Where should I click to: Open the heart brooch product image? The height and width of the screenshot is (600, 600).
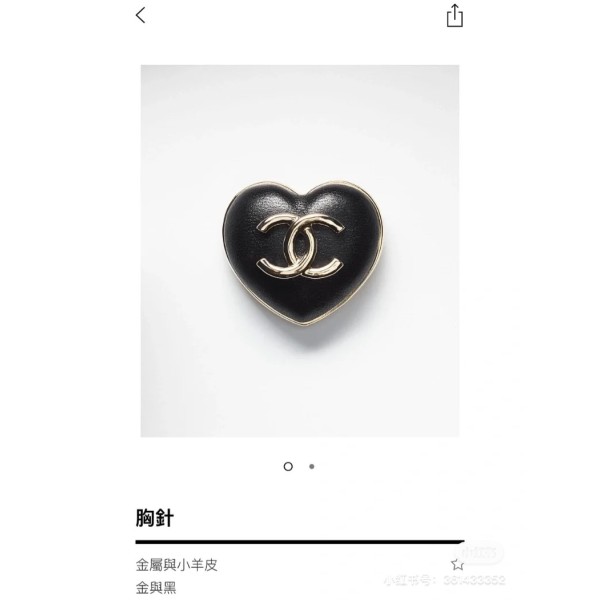pos(300,250)
